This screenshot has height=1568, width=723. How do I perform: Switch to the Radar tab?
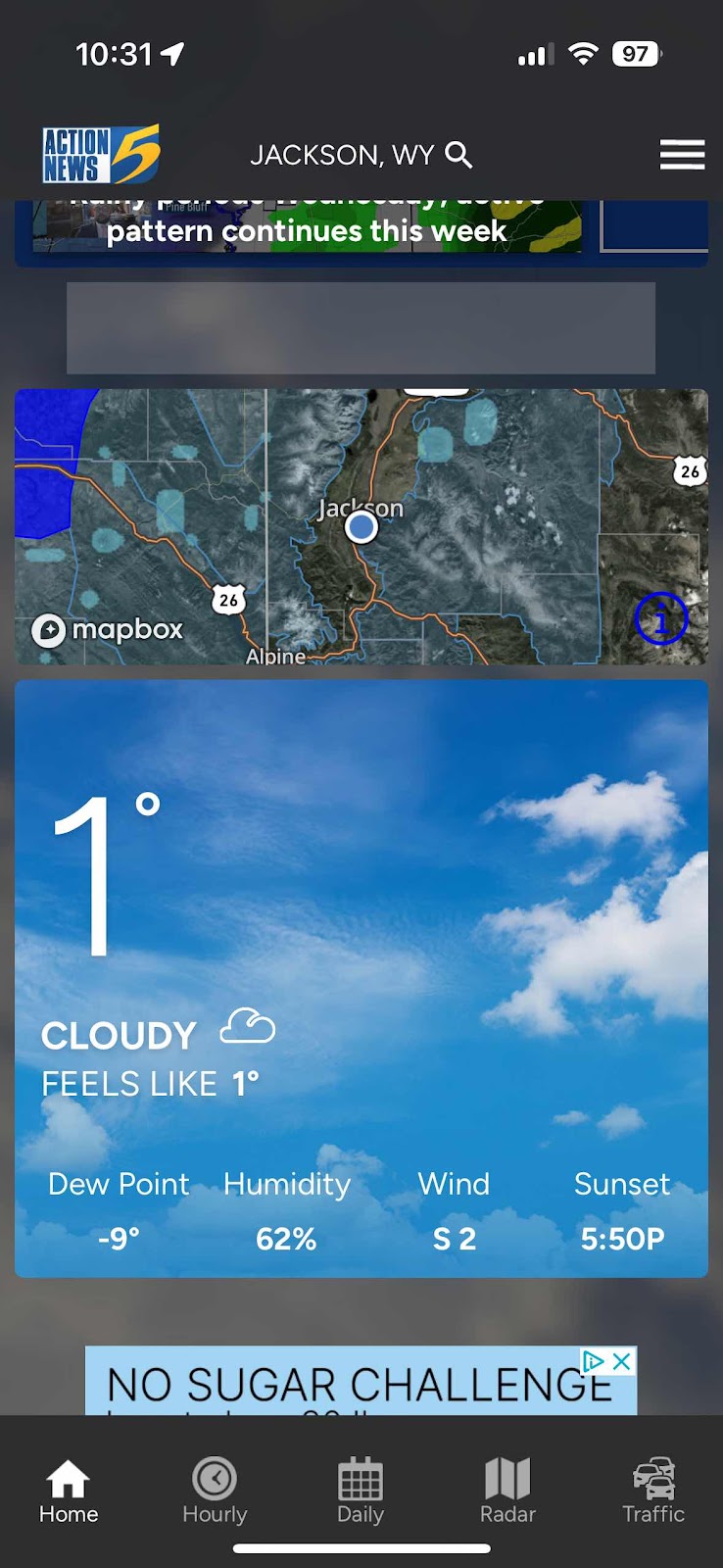(507, 1492)
